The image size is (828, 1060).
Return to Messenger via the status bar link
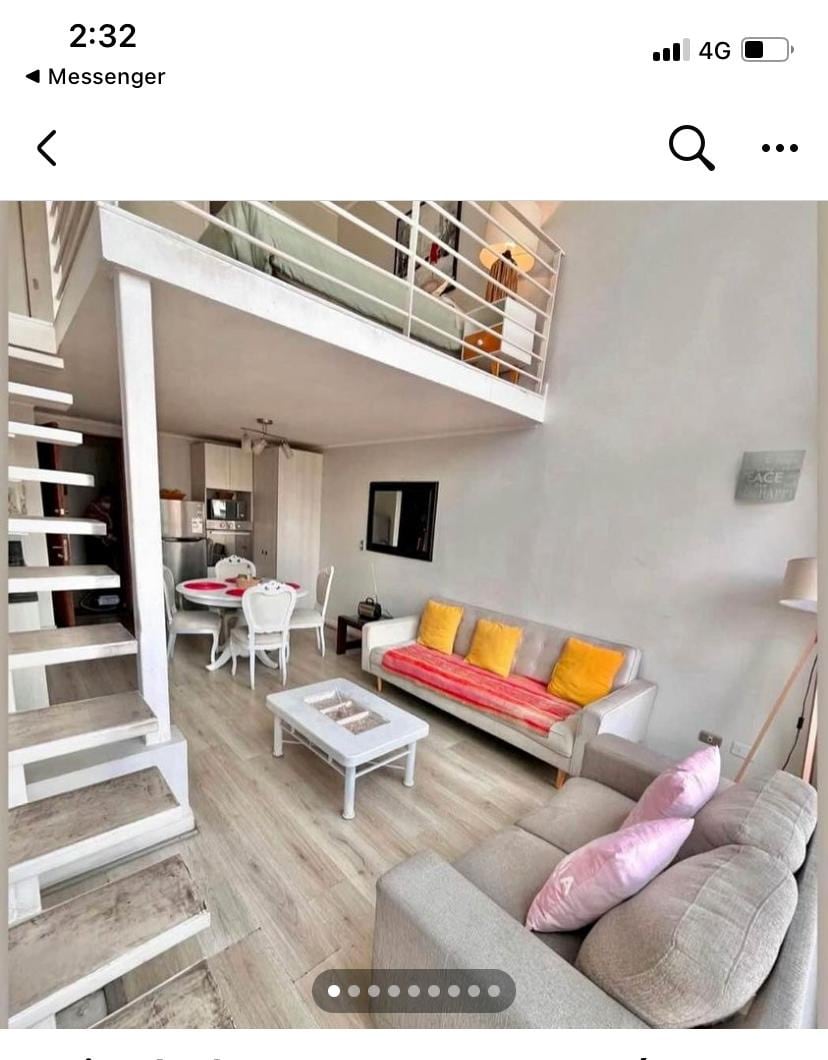tap(95, 77)
